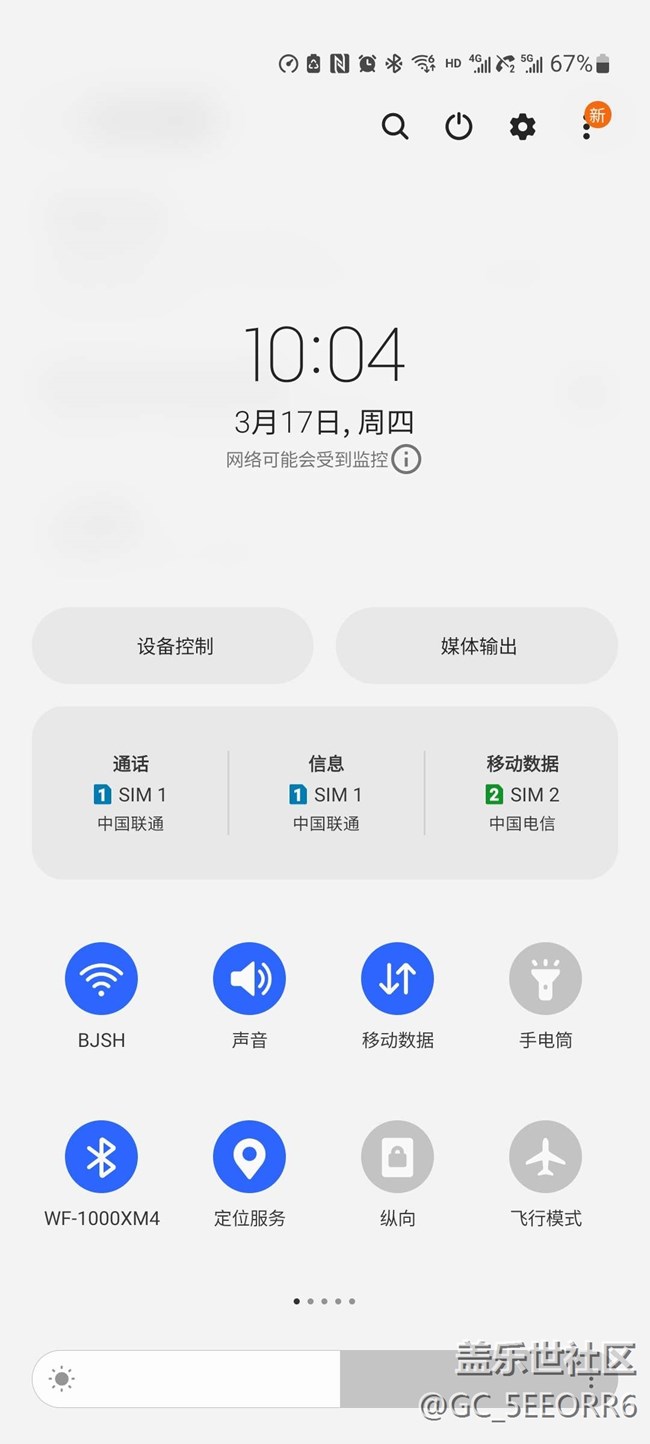
Task: Turn off Bluetooth WF-1000XM4 toggle
Action: (101, 1156)
